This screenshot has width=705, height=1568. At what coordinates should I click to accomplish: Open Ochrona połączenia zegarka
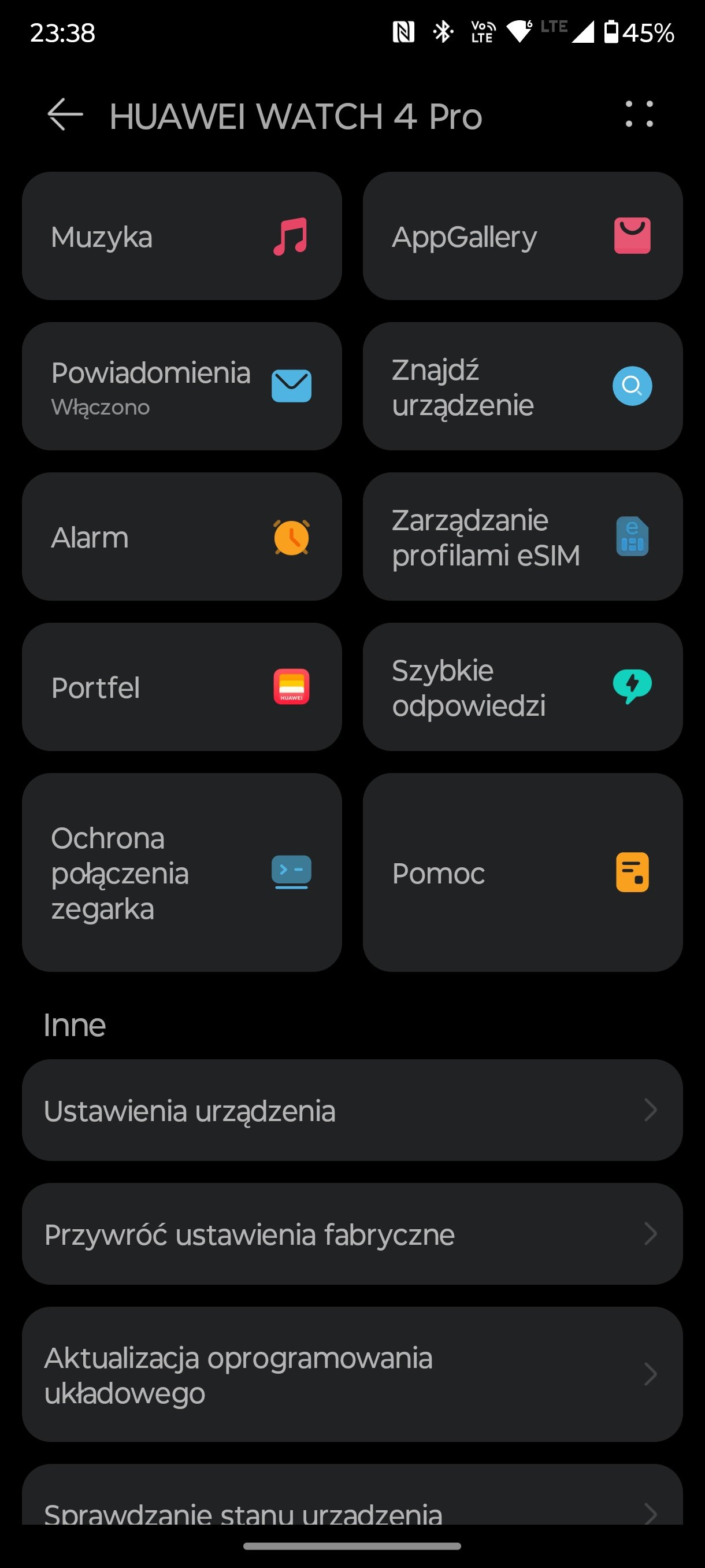[182, 873]
